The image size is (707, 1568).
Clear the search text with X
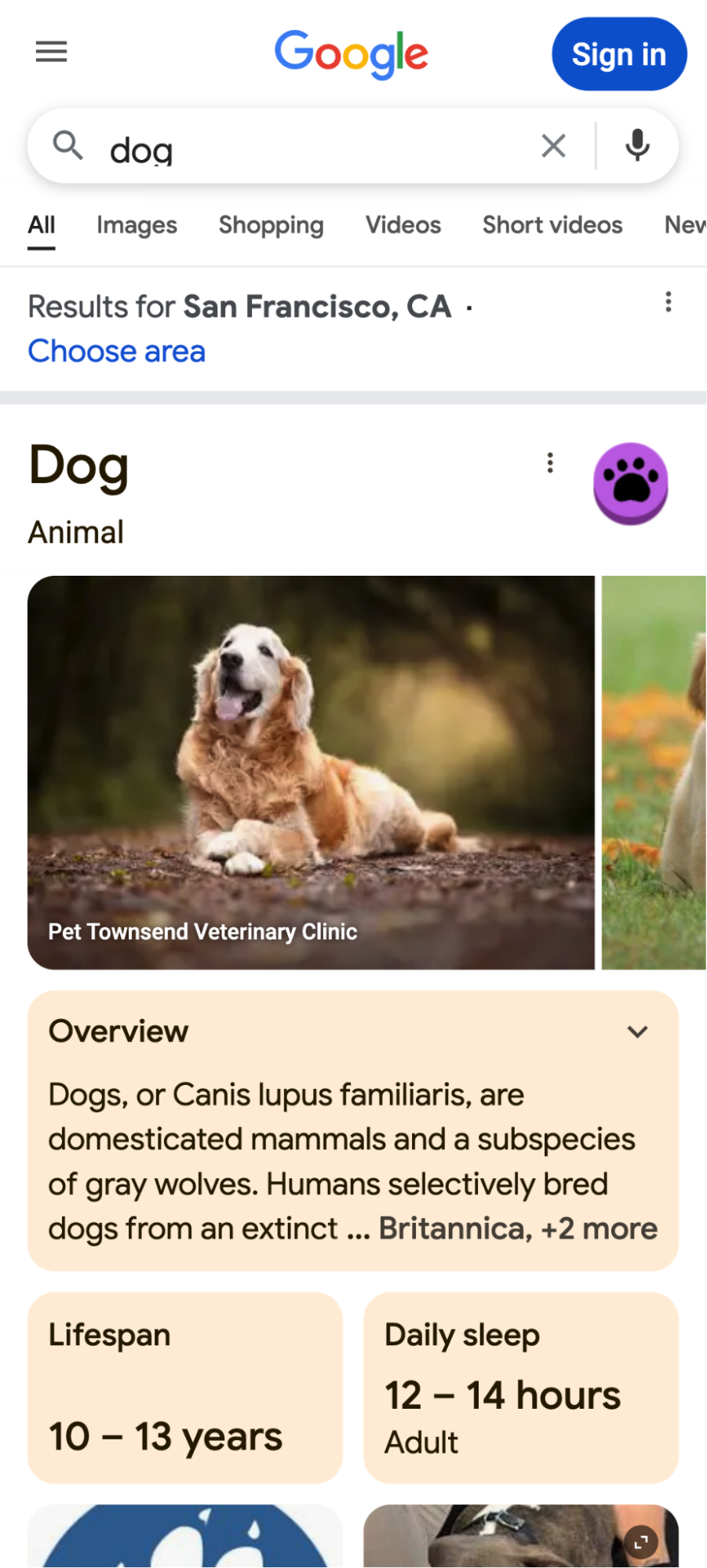click(x=553, y=146)
